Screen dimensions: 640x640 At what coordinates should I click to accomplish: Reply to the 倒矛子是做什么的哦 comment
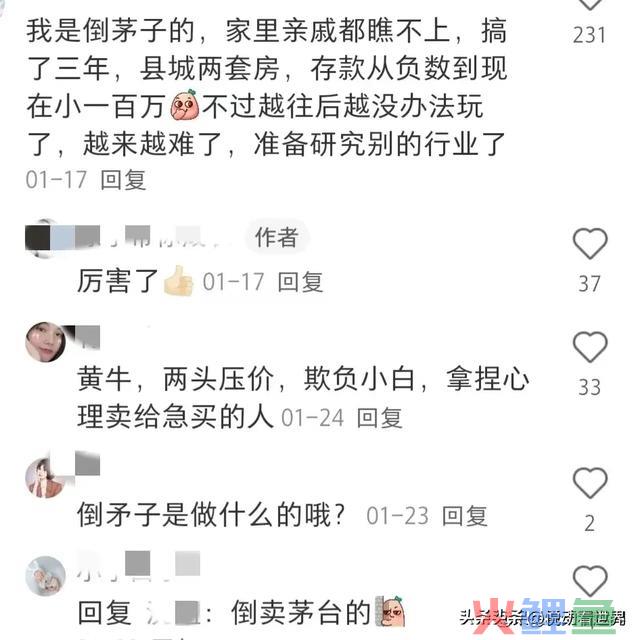[464, 516]
